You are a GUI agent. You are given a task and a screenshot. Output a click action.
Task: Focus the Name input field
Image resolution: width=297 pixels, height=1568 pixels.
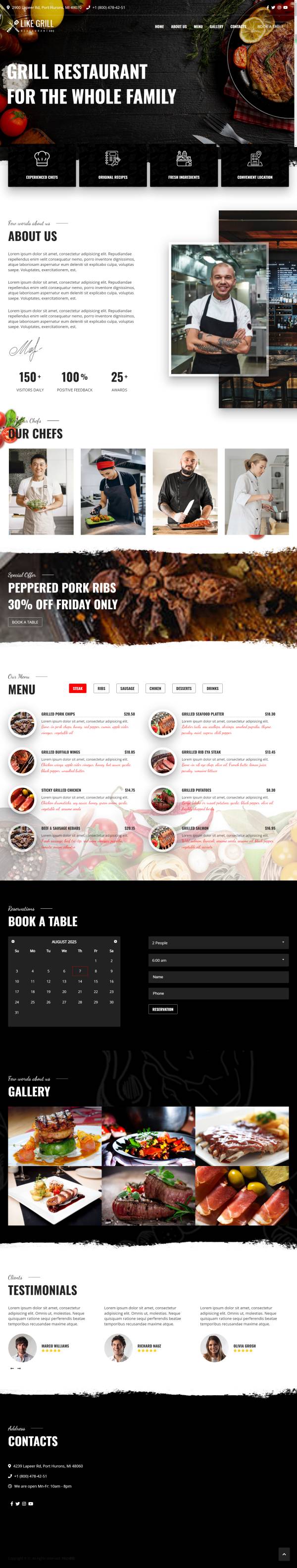click(218, 977)
